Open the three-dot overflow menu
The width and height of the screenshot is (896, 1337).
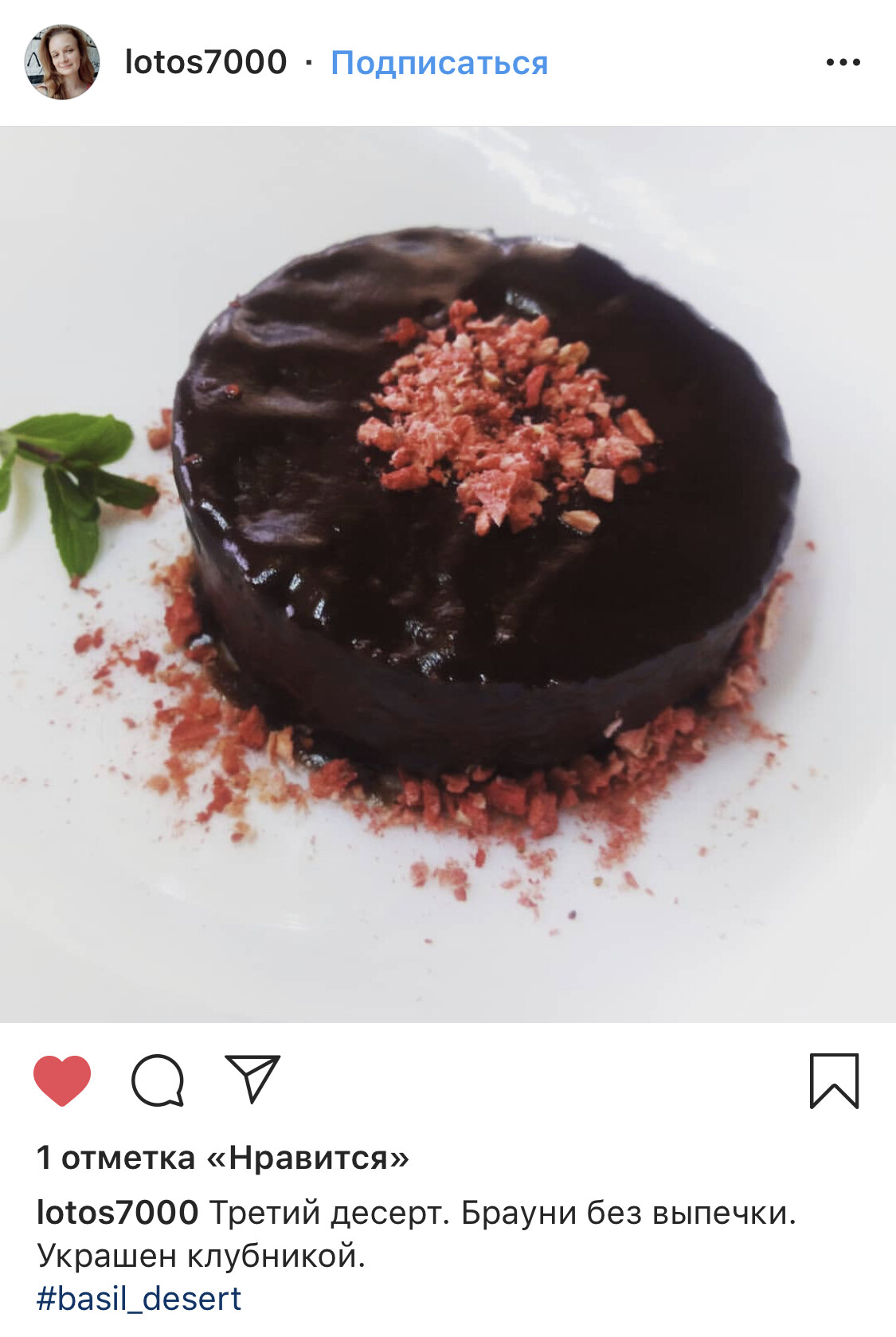[843, 62]
